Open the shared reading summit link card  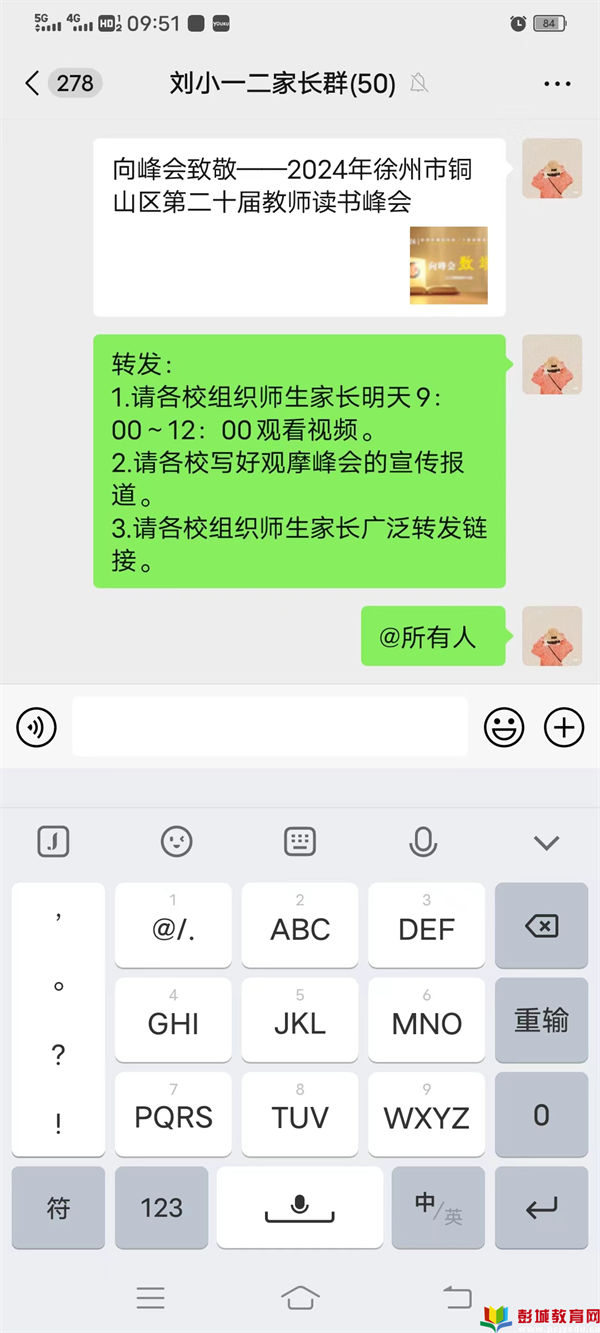[x=299, y=227]
